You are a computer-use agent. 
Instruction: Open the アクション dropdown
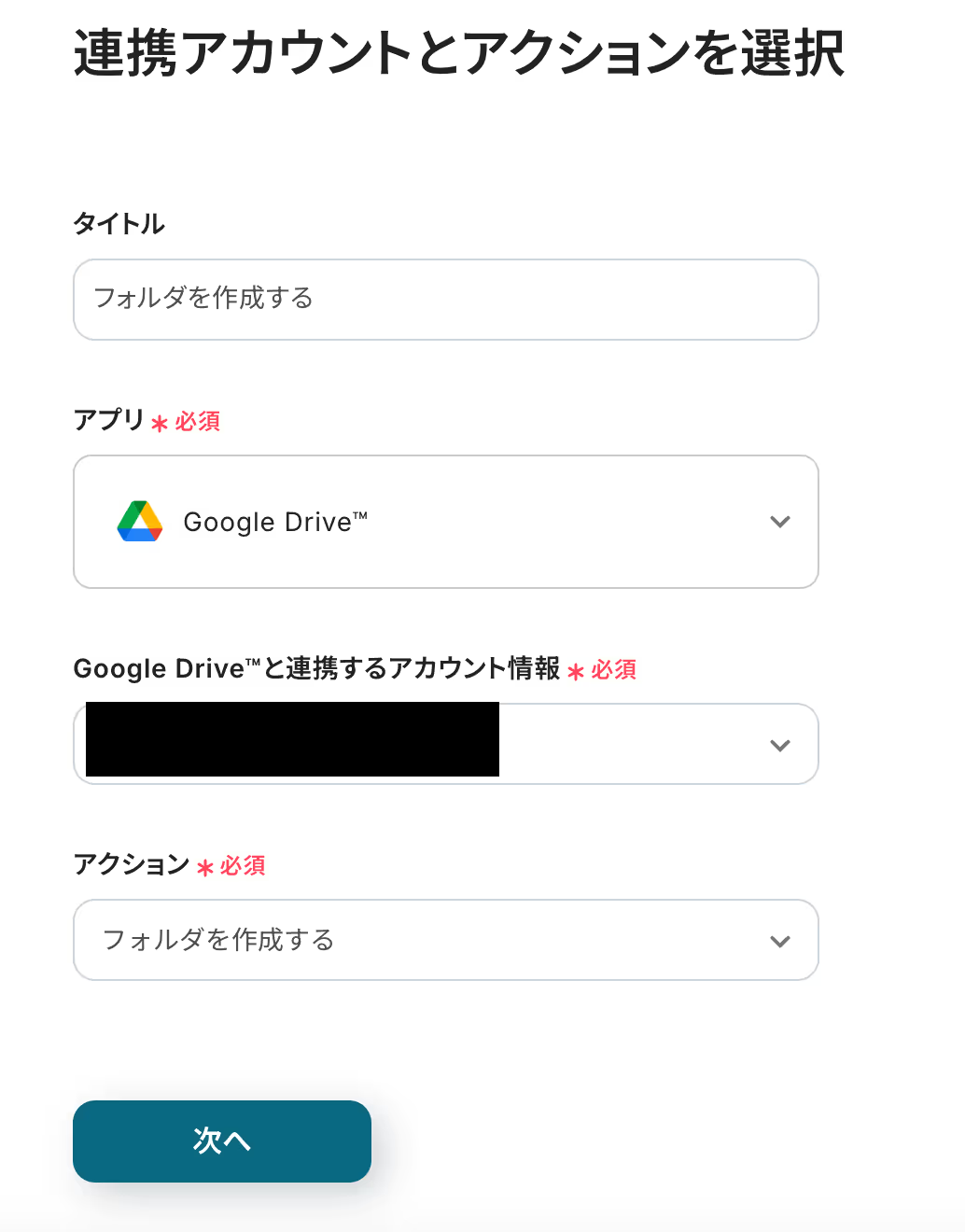445,940
